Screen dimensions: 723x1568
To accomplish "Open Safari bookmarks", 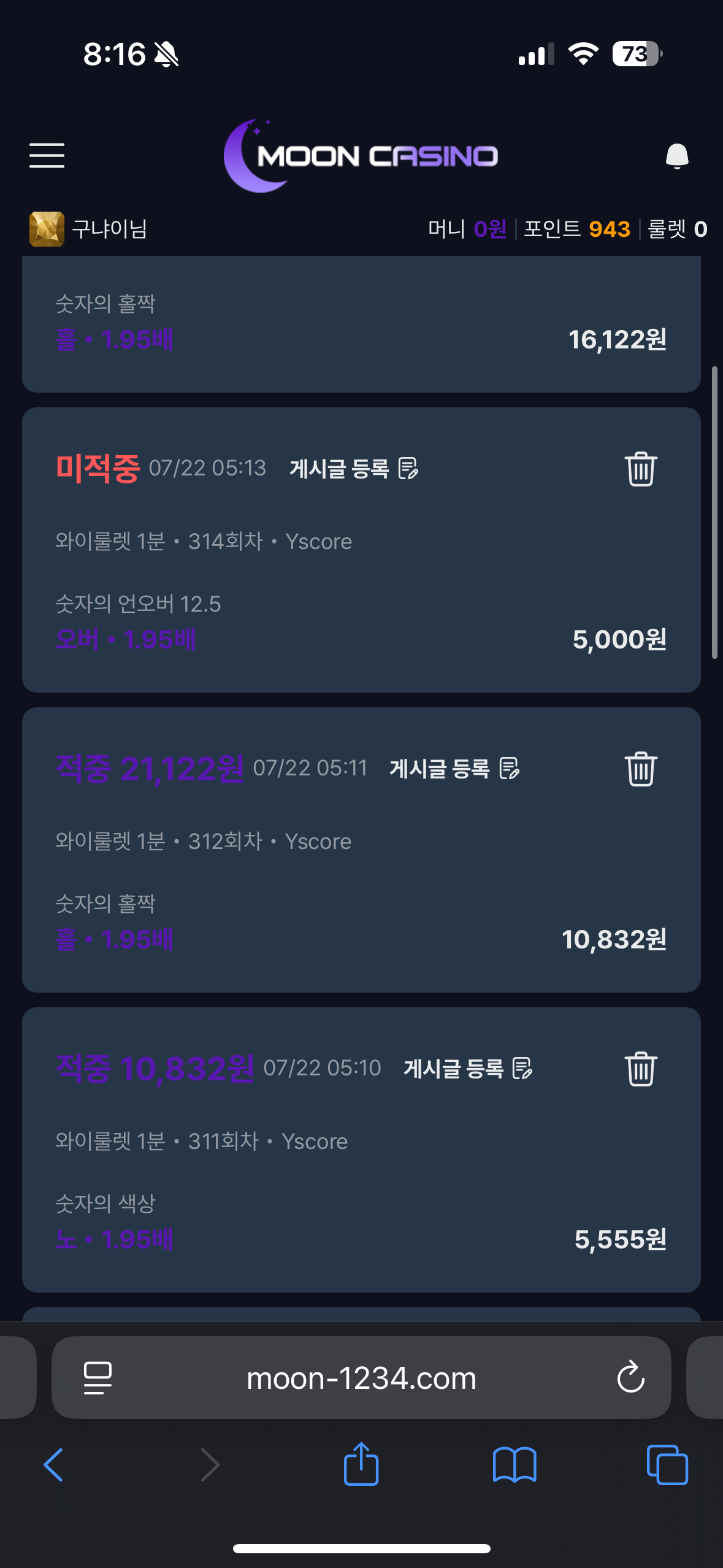I will coord(515,1465).
